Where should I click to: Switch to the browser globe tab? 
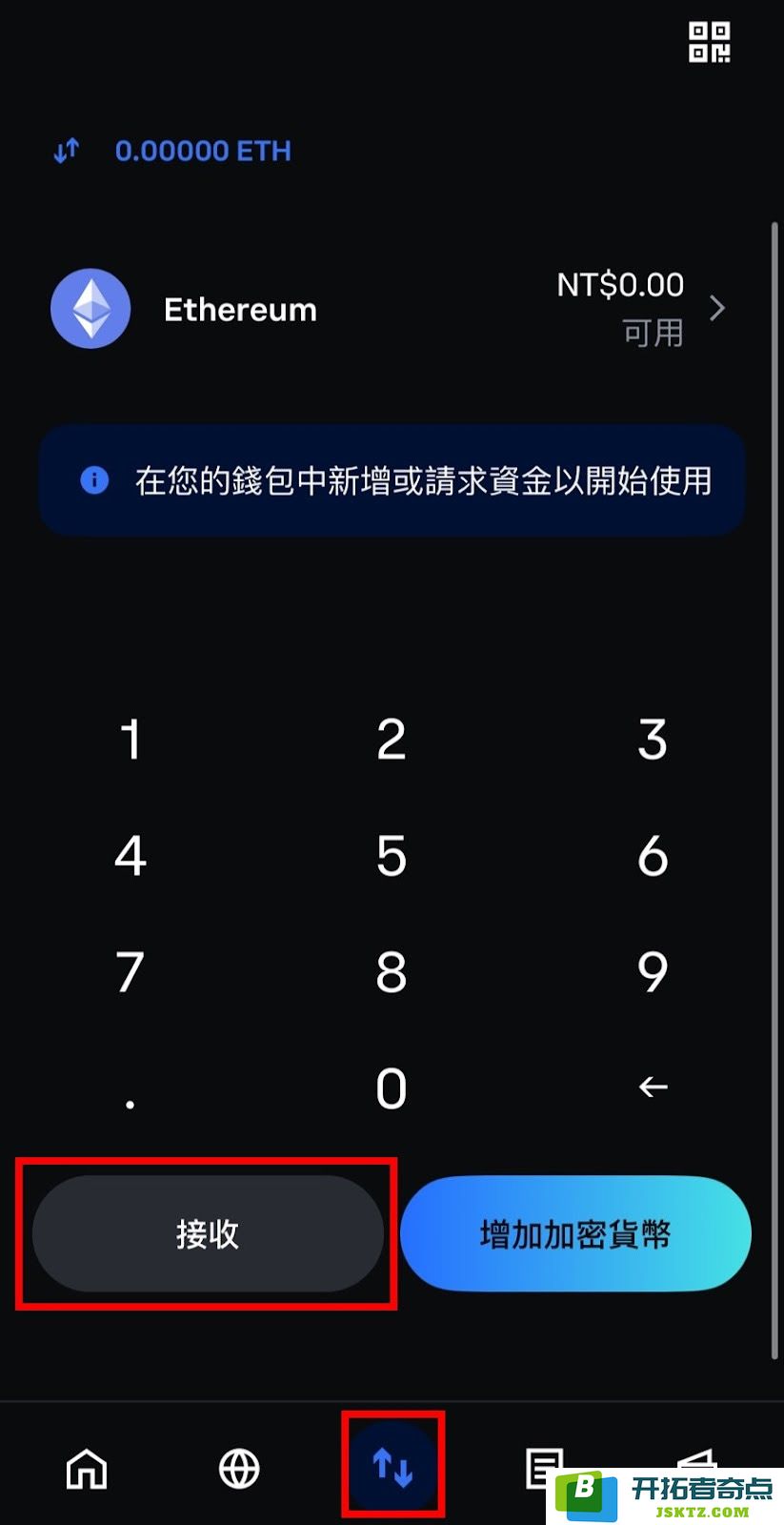pos(239,1469)
